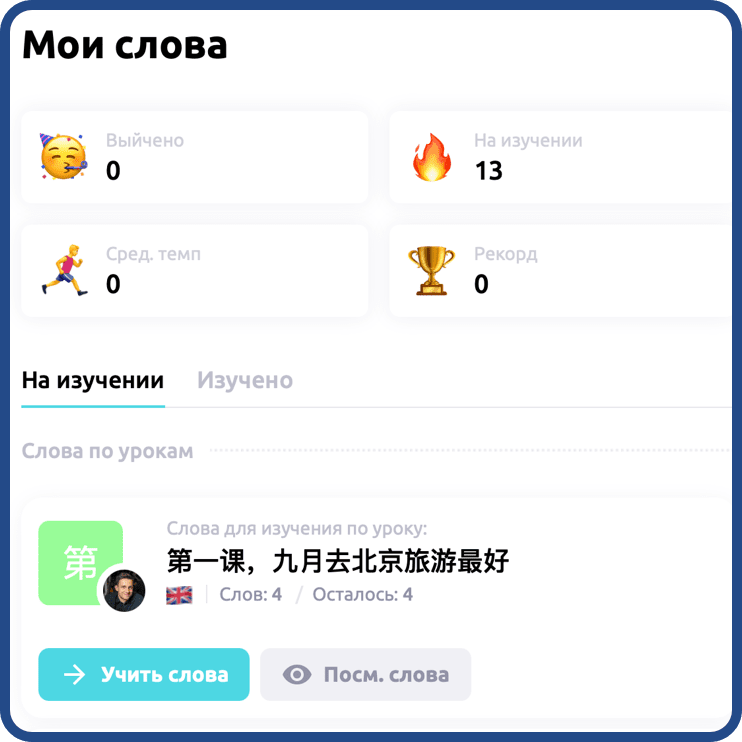View words via Посм. слова button

365,674
